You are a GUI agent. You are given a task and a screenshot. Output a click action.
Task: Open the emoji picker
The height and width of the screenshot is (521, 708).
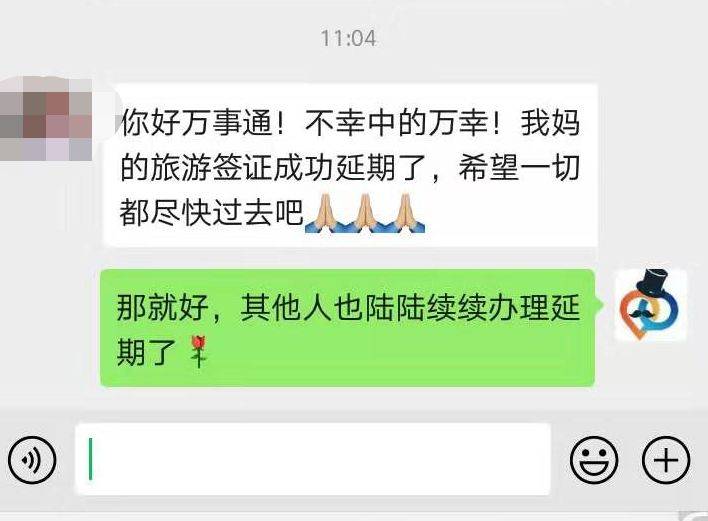pyautogui.click(x=594, y=460)
